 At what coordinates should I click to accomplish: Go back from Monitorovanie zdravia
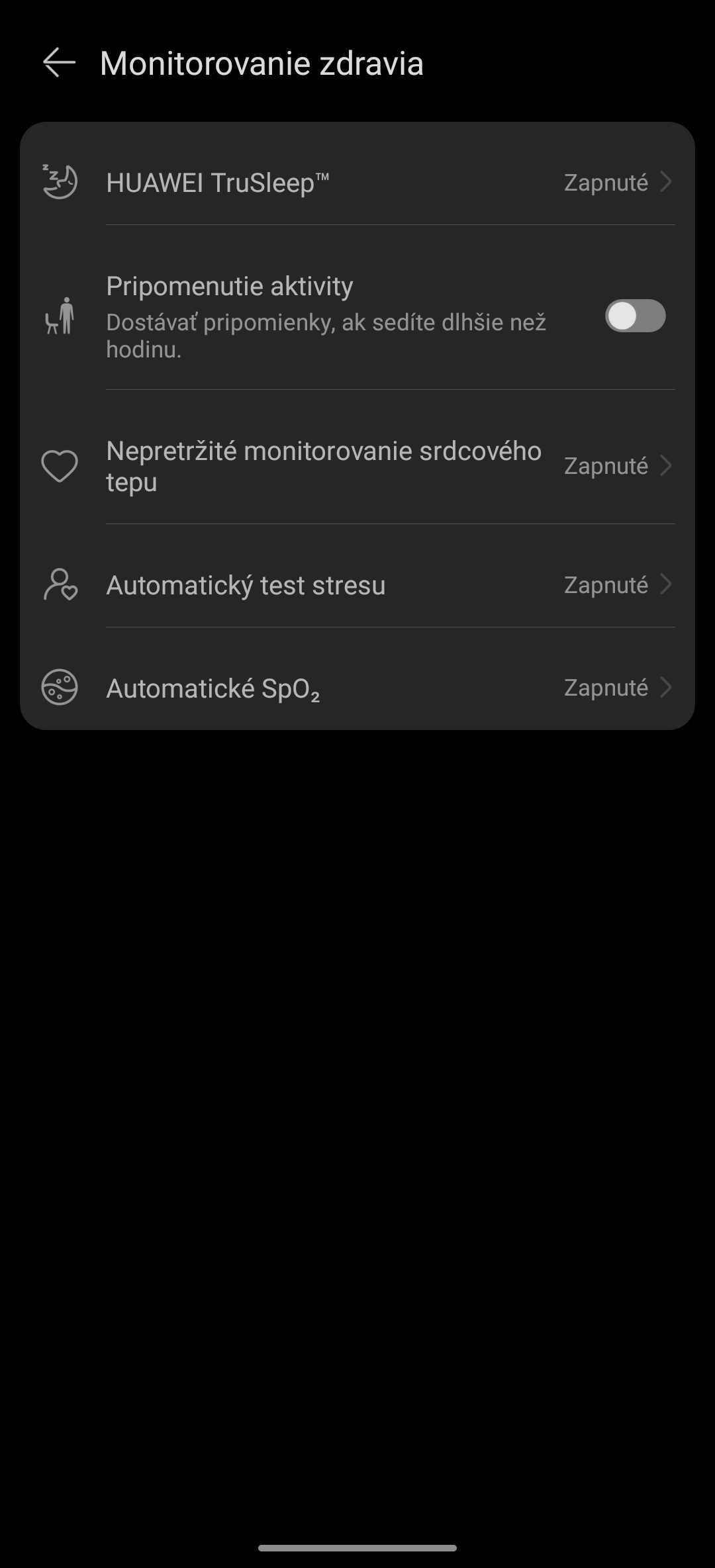click(x=59, y=64)
